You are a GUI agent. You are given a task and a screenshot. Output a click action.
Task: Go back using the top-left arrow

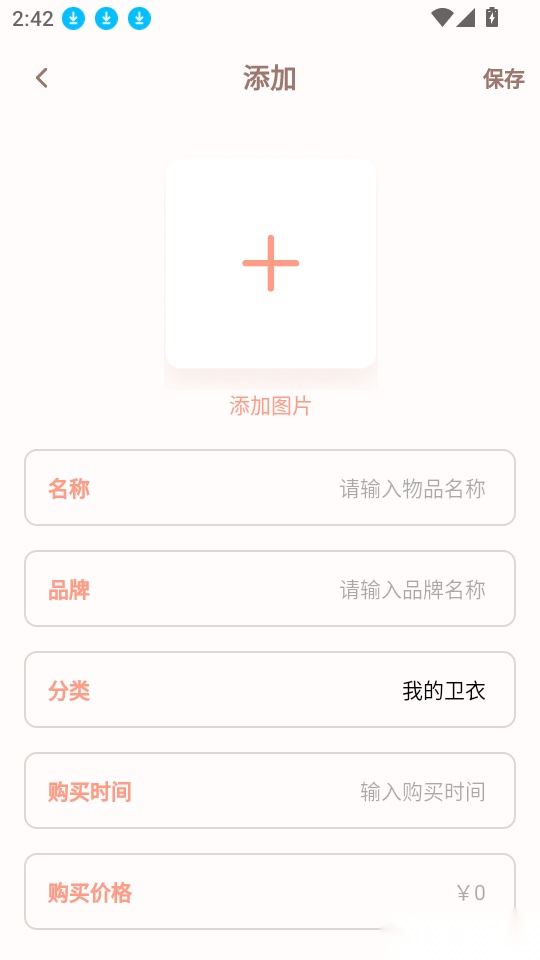pos(42,78)
